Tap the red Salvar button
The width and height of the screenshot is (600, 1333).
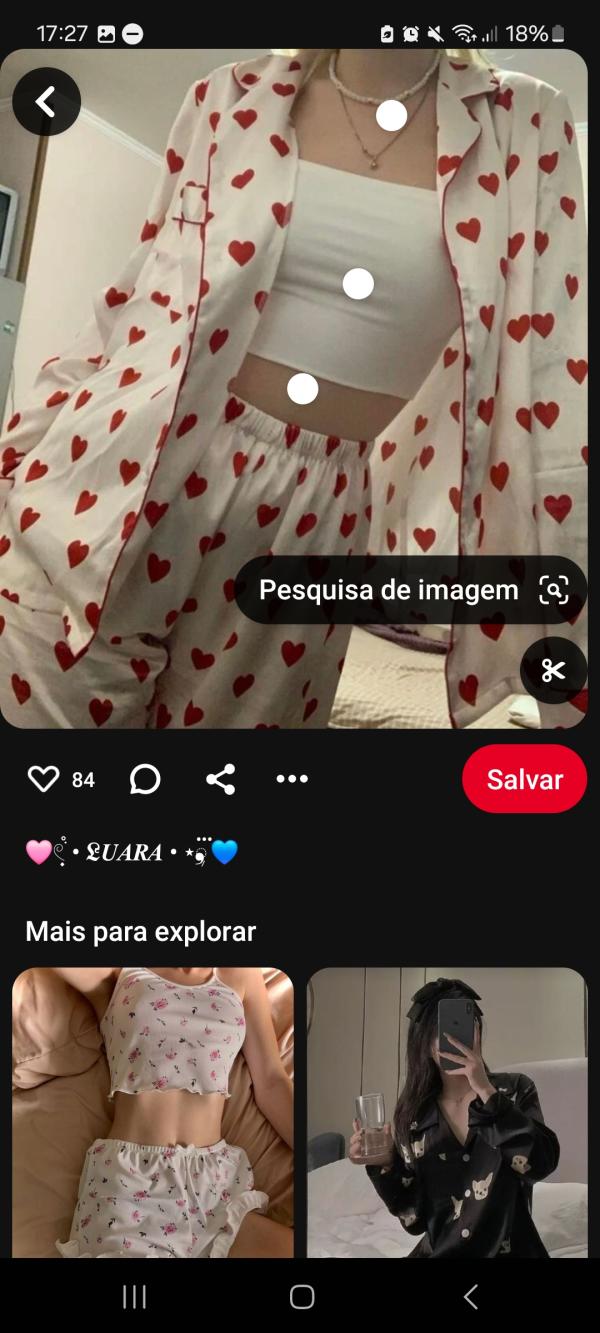tap(524, 779)
